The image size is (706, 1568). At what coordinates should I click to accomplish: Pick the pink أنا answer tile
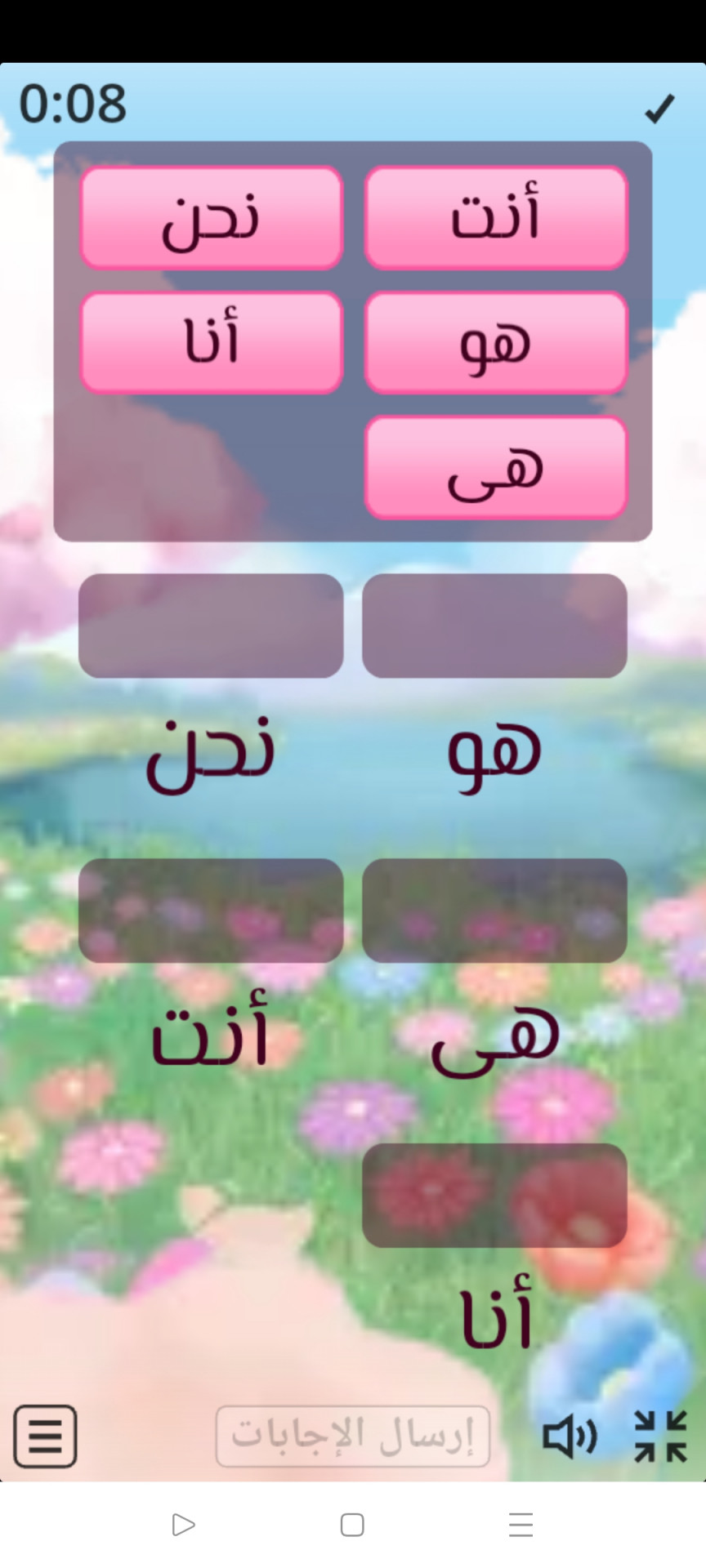[211, 343]
